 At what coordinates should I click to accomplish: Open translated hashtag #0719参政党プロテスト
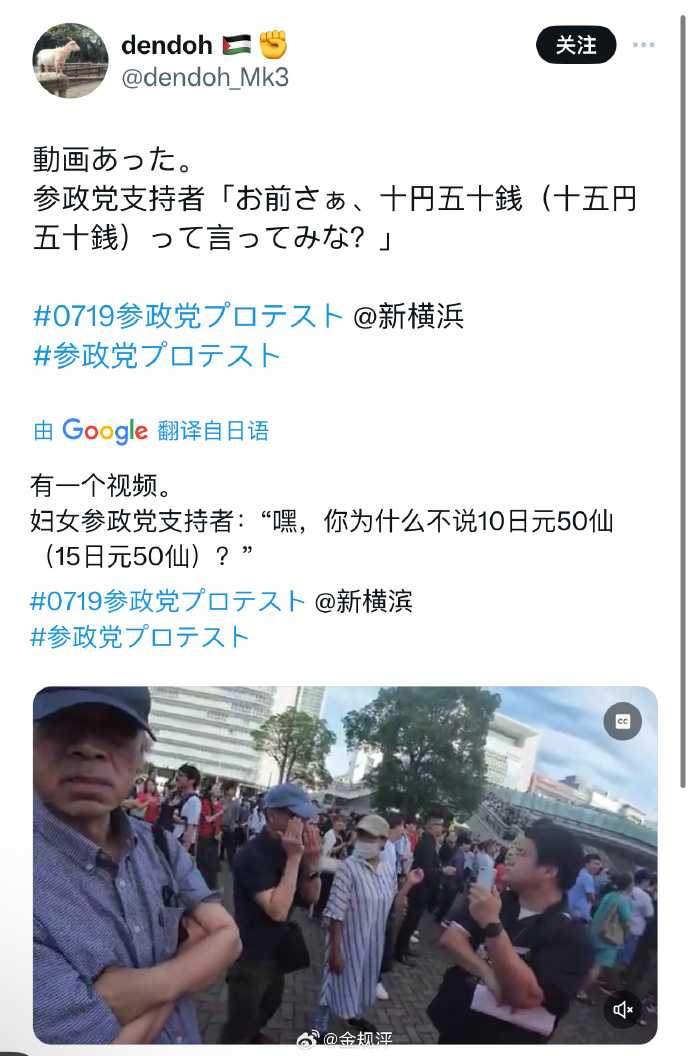(168, 601)
